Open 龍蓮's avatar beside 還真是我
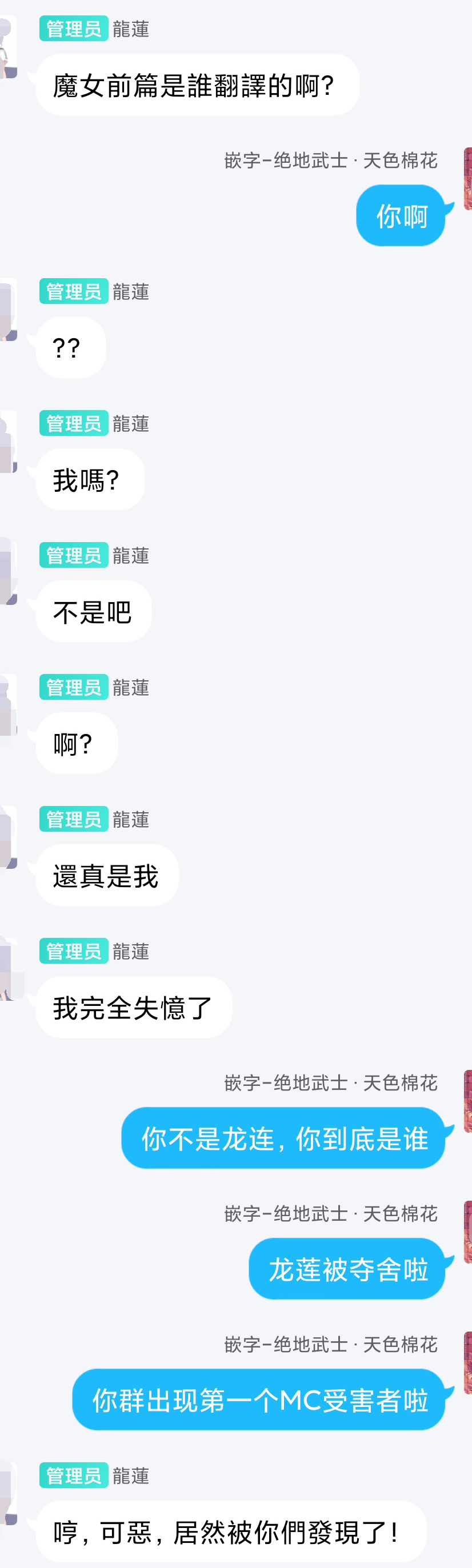The height and width of the screenshot is (1568, 472). 7,837
